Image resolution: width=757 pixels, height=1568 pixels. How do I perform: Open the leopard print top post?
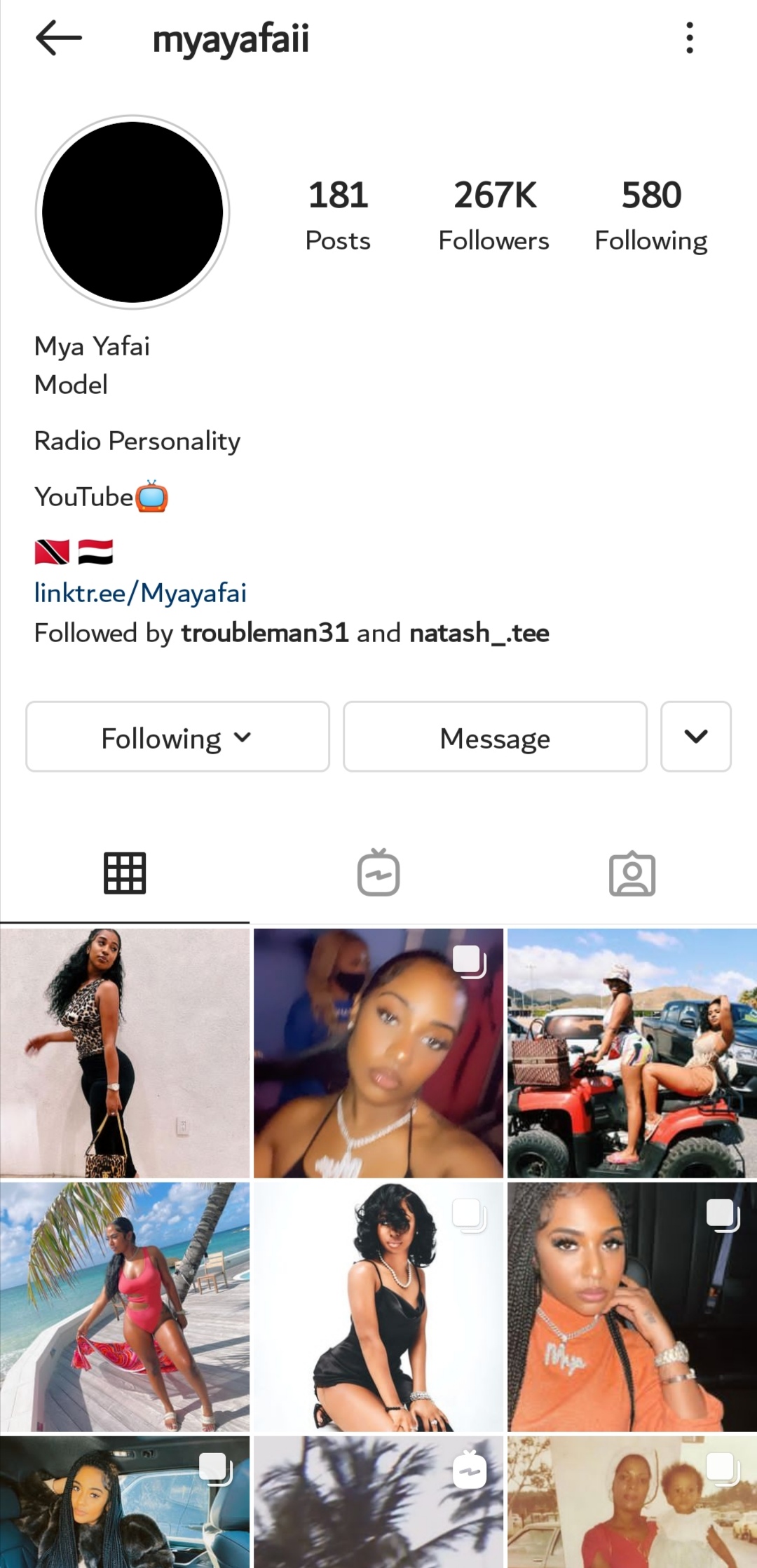(x=125, y=1053)
